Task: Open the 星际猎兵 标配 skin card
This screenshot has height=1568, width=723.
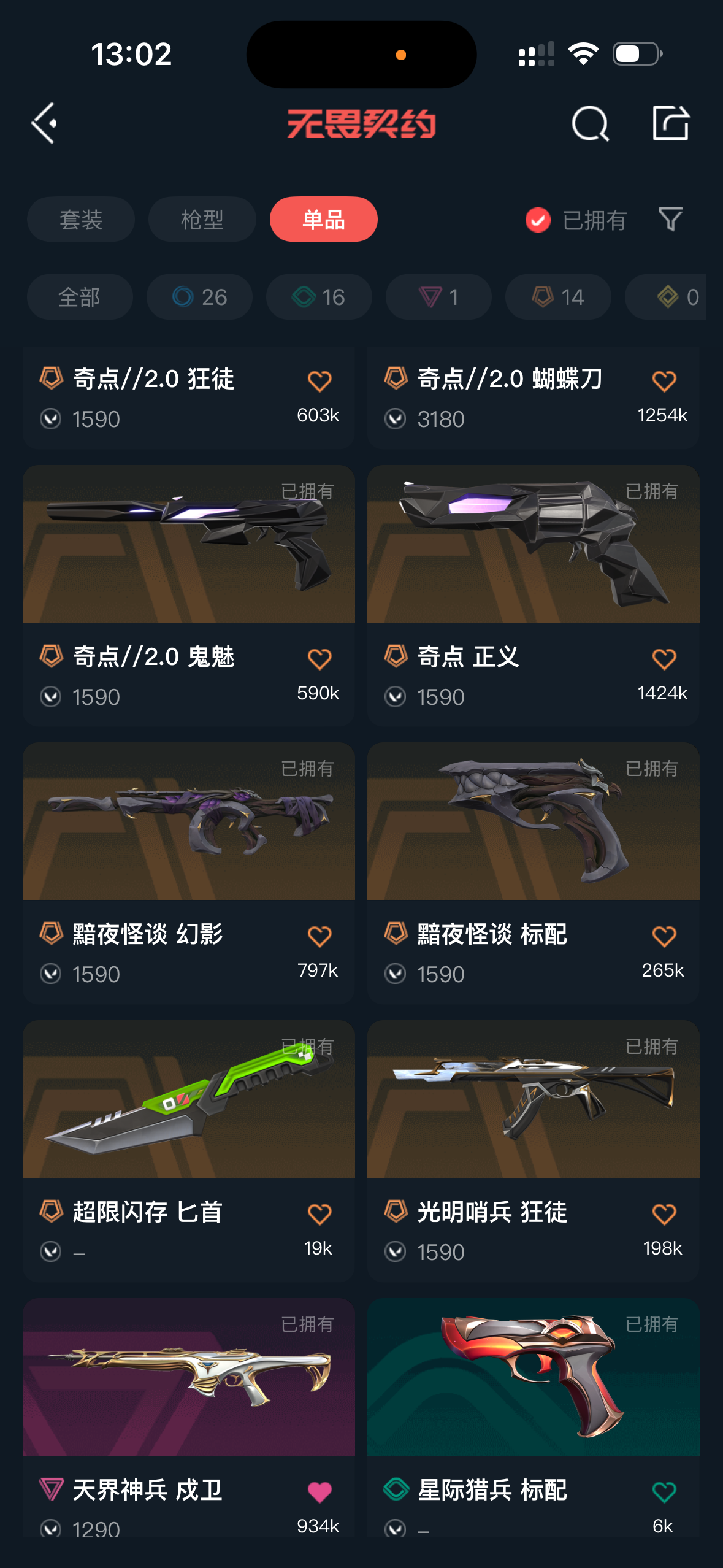Action: [x=534, y=1418]
